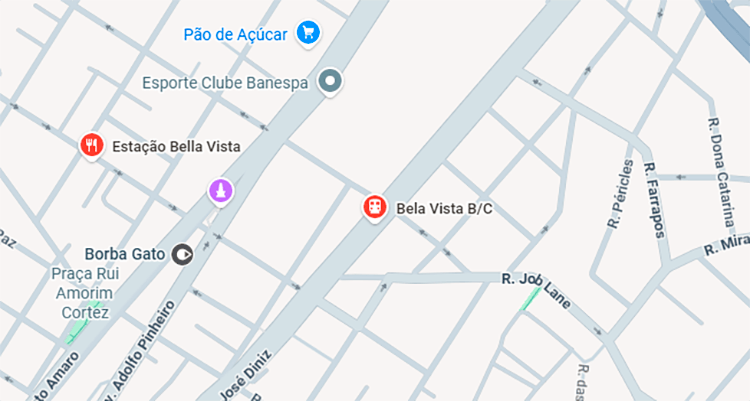Viewport: 750px width, 401px height.
Task: Select the Borba Gato landmark marker
Action: 182,254
